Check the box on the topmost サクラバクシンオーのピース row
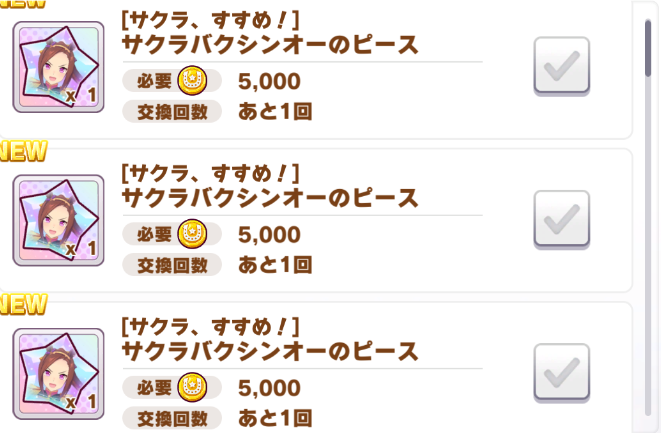 [x=561, y=65]
